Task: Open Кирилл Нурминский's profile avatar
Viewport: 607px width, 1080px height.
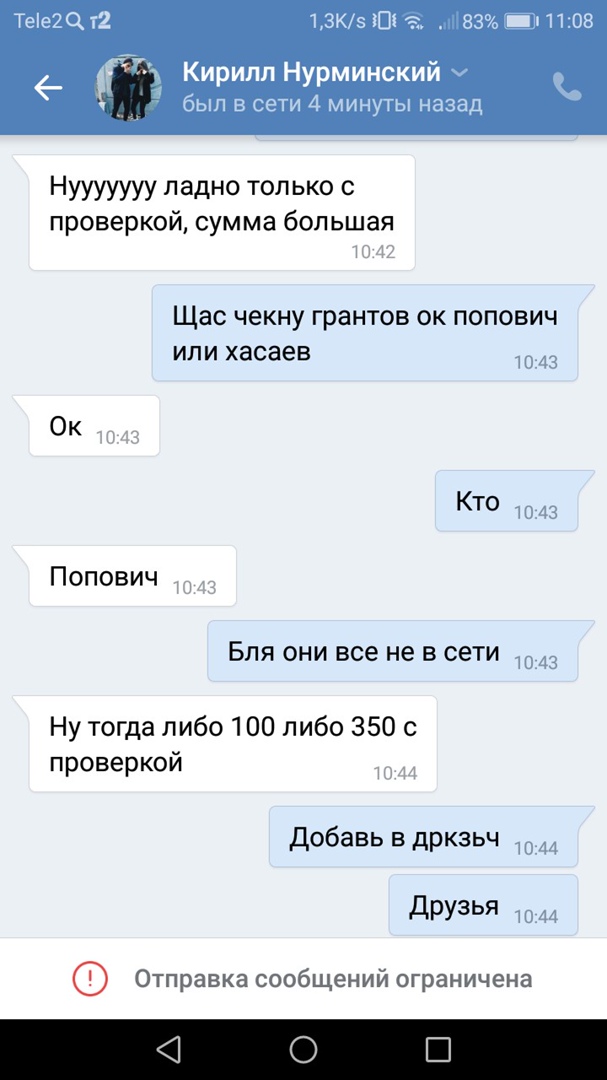Action: point(129,88)
